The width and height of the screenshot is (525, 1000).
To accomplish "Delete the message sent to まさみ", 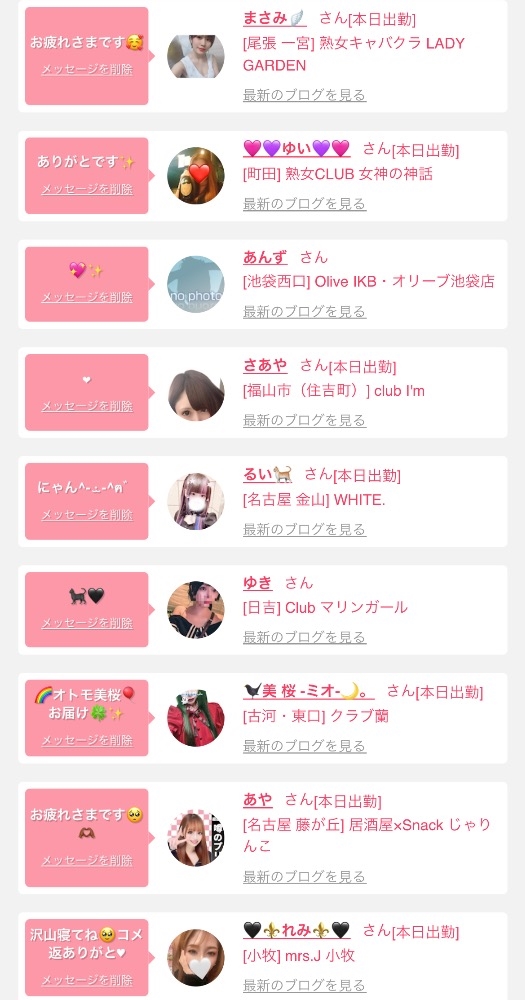I will click(x=87, y=70).
